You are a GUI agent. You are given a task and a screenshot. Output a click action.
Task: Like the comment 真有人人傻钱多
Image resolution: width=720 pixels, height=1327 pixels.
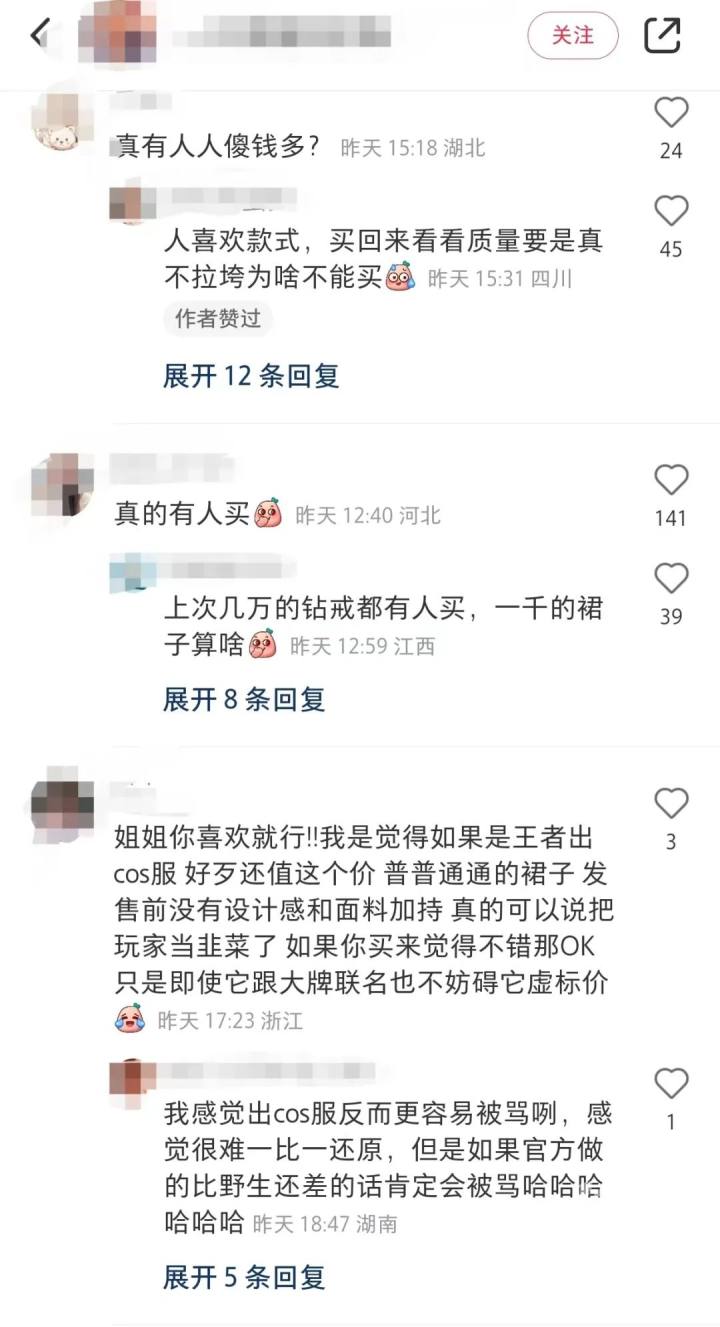tap(671, 113)
